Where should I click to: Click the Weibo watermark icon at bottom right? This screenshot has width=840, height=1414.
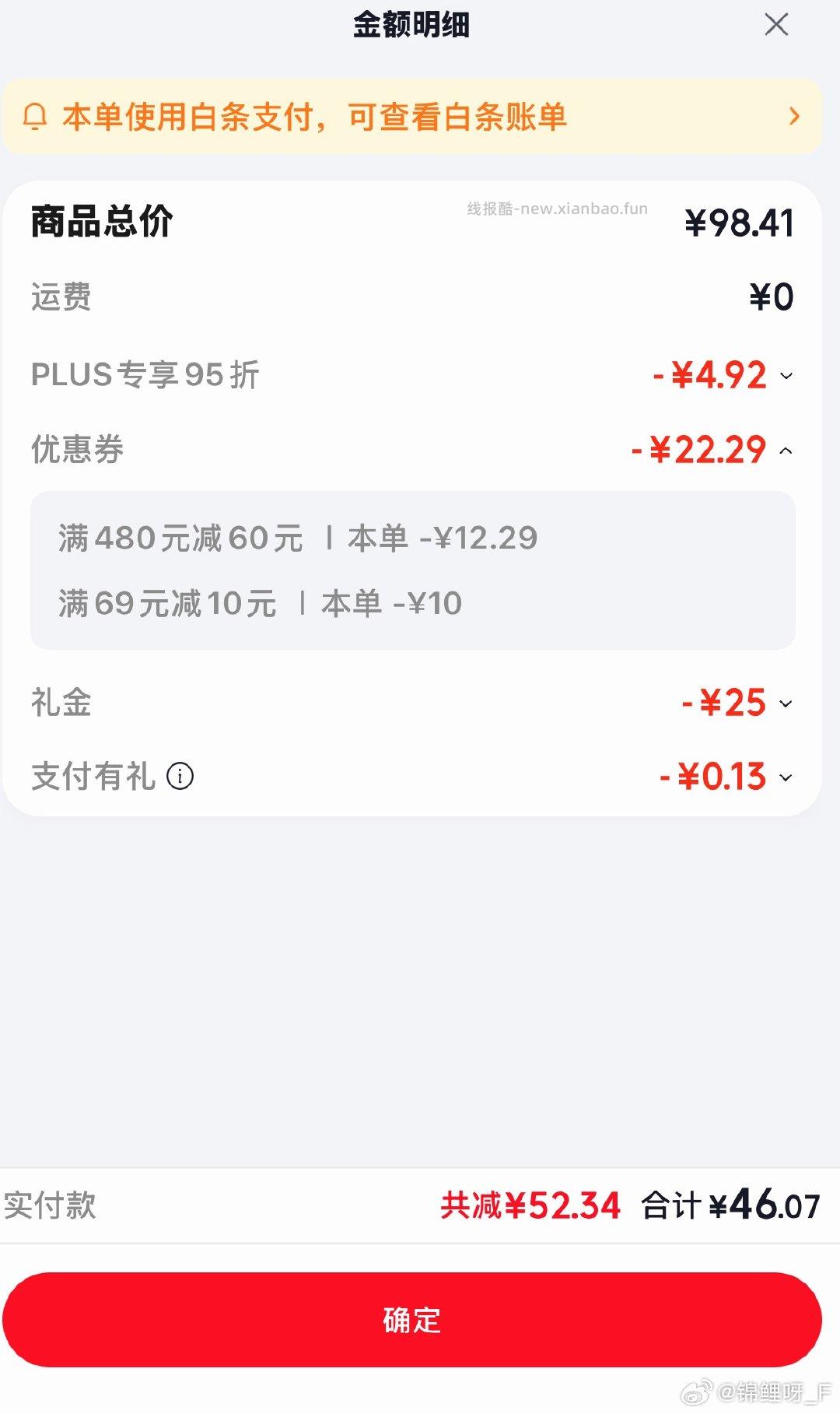pyautogui.click(x=698, y=1392)
